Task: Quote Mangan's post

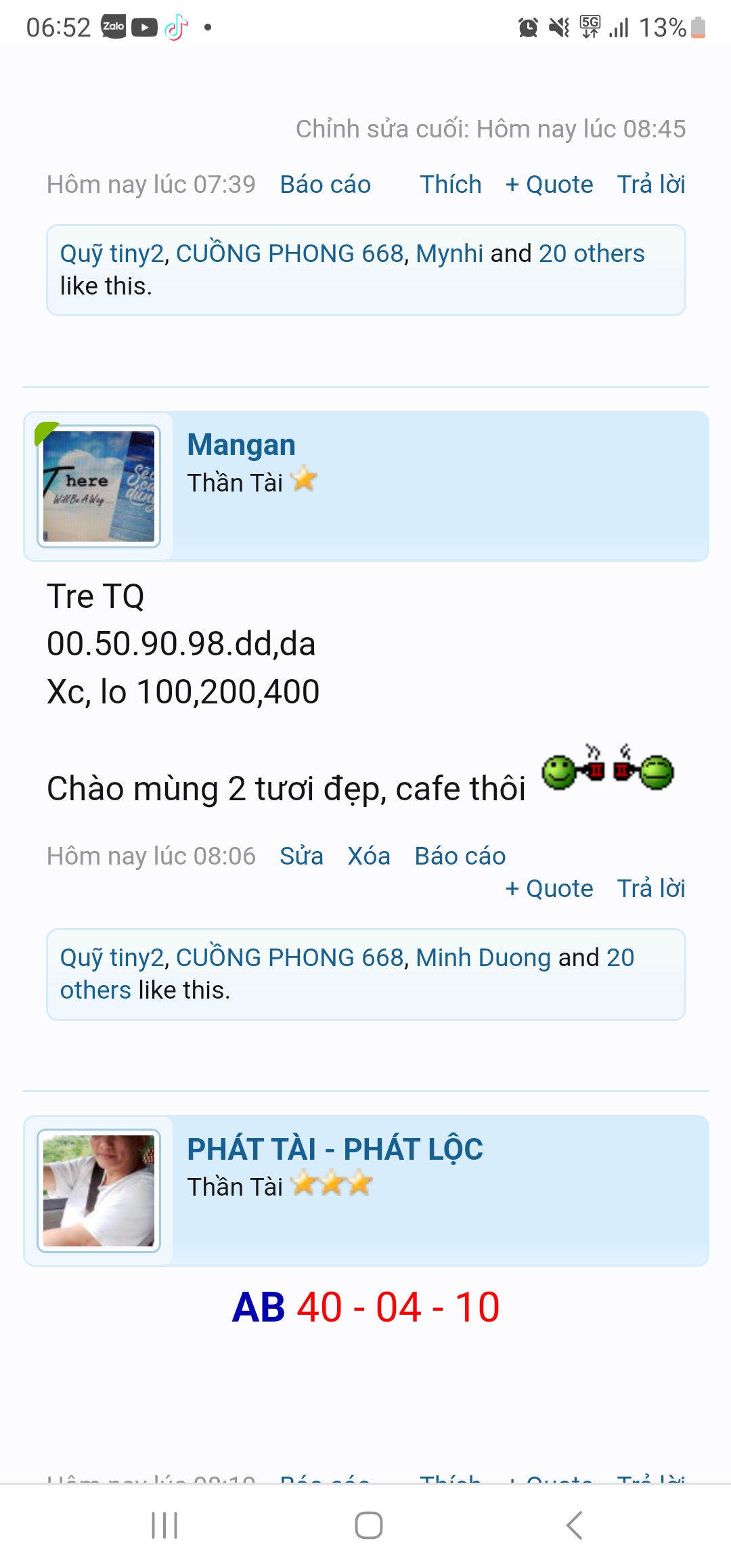Action: point(549,888)
